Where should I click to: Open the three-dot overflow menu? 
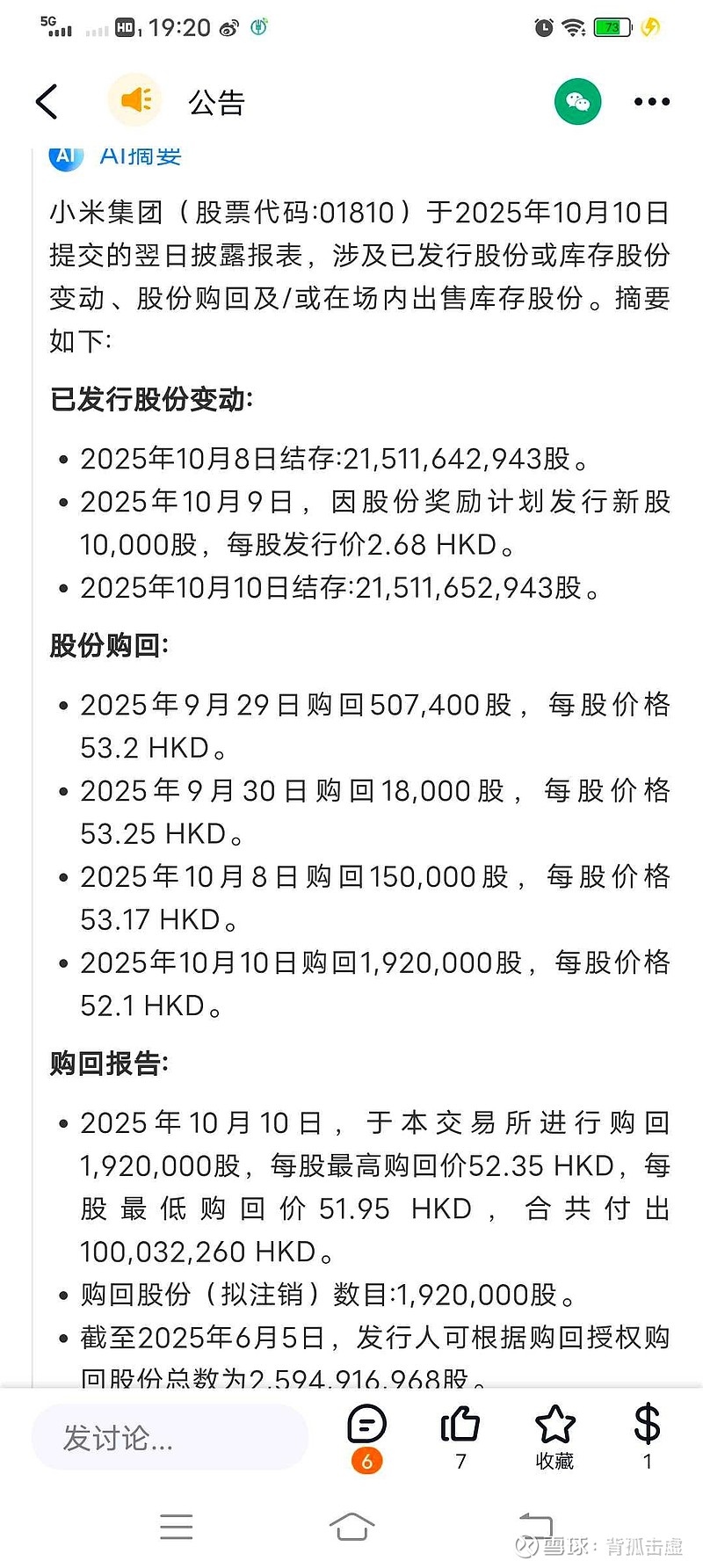651,101
